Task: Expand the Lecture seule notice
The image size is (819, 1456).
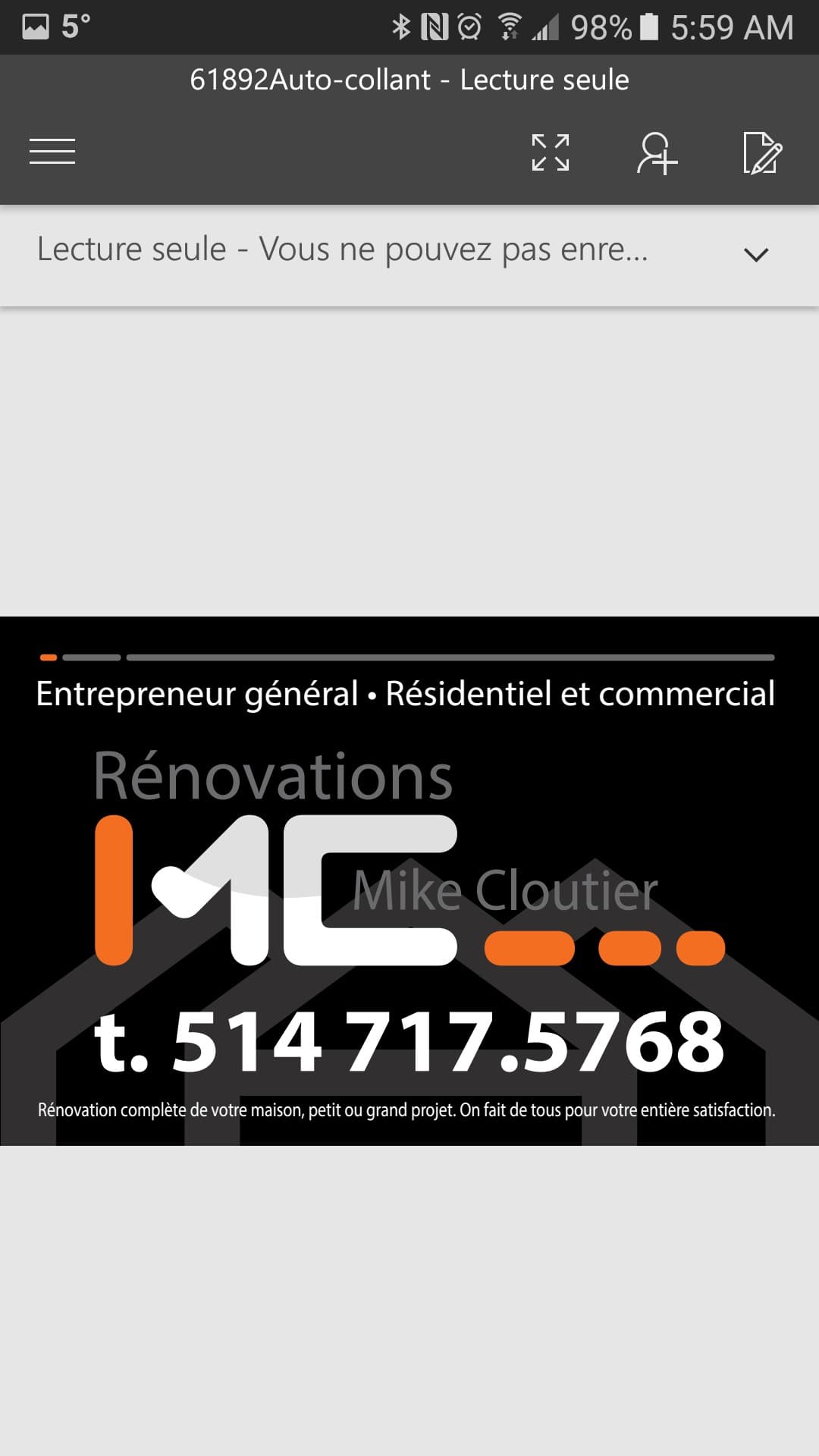Action: pos(756,254)
